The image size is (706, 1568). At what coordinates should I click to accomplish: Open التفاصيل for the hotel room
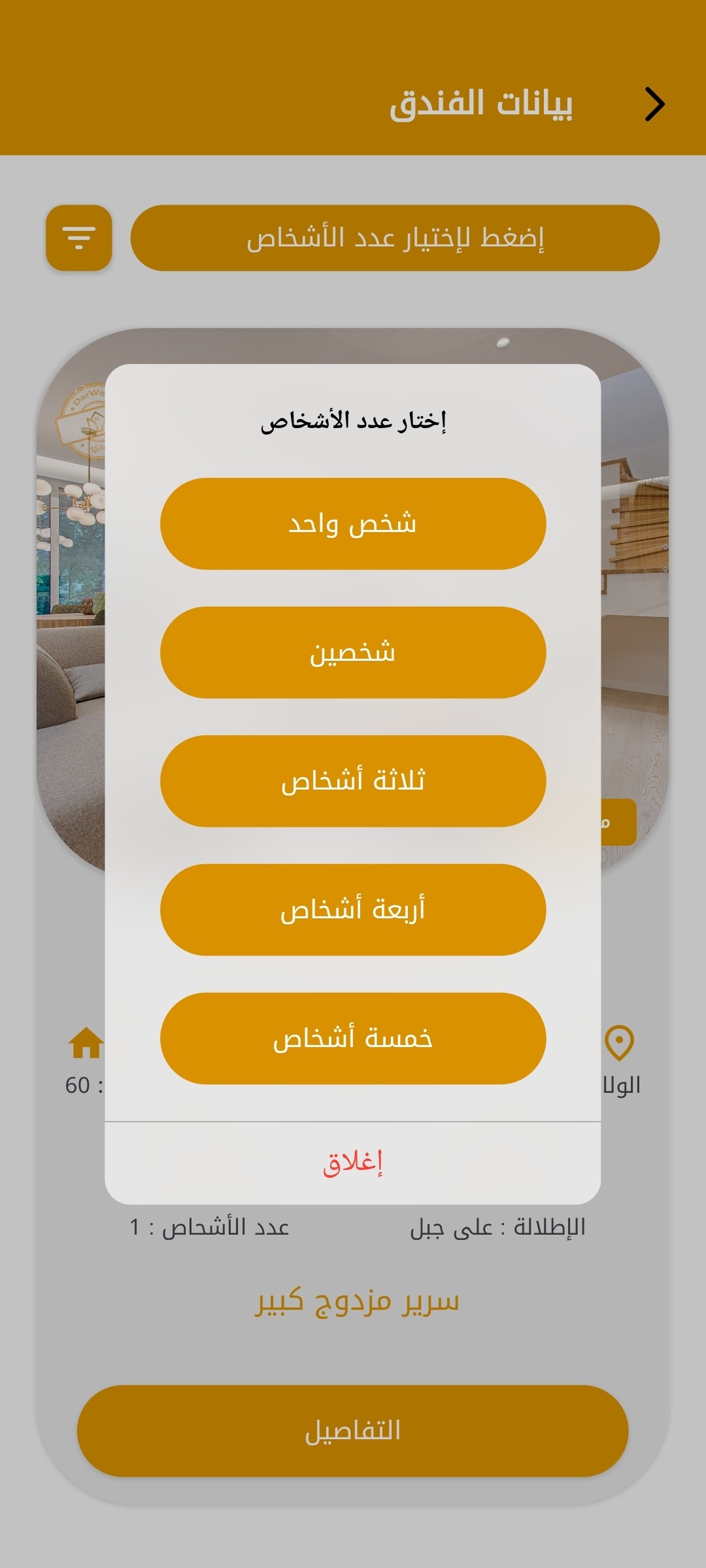pos(353,1431)
